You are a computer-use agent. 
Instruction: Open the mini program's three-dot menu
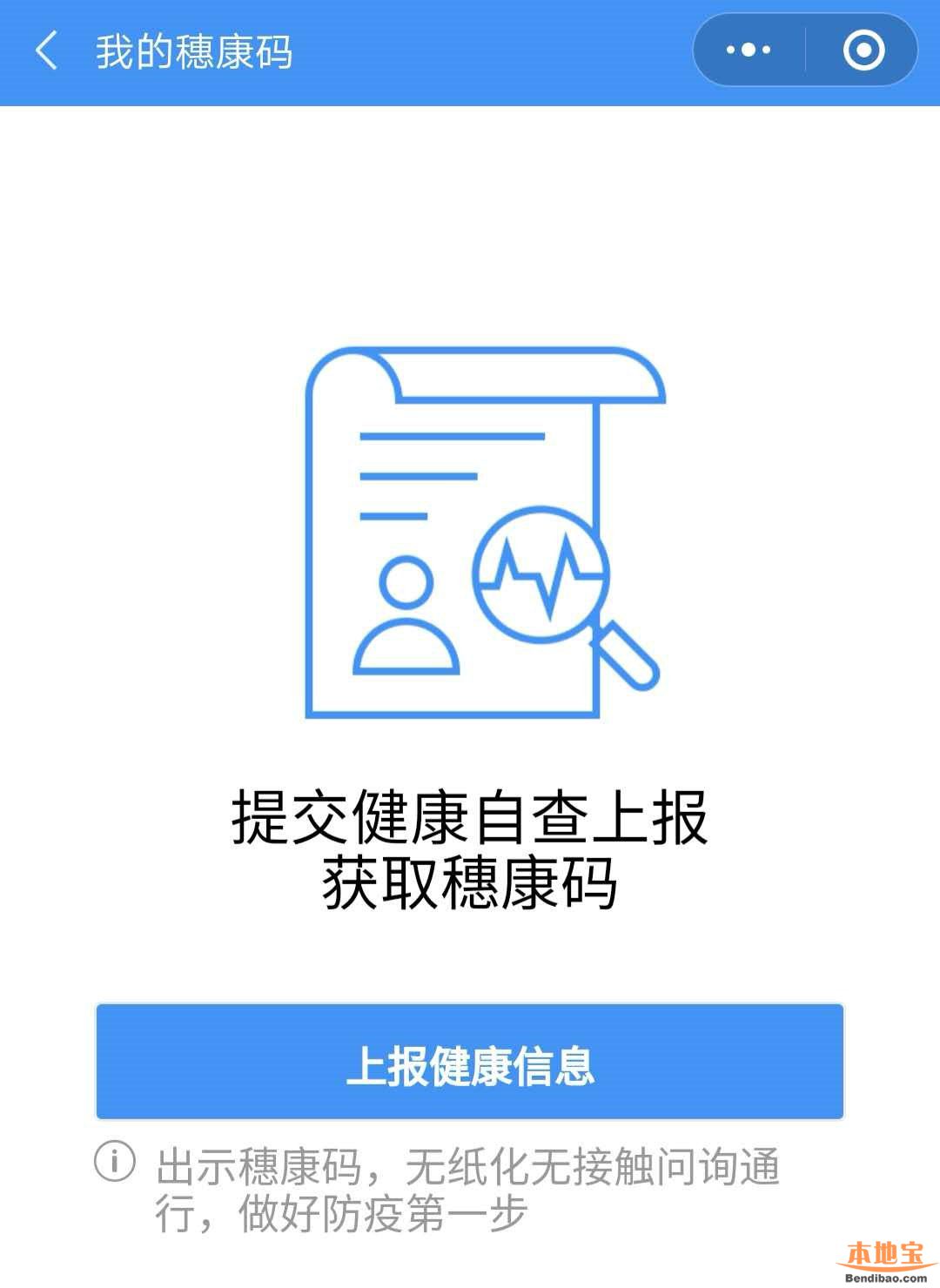pyautogui.click(x=749, y=50)
